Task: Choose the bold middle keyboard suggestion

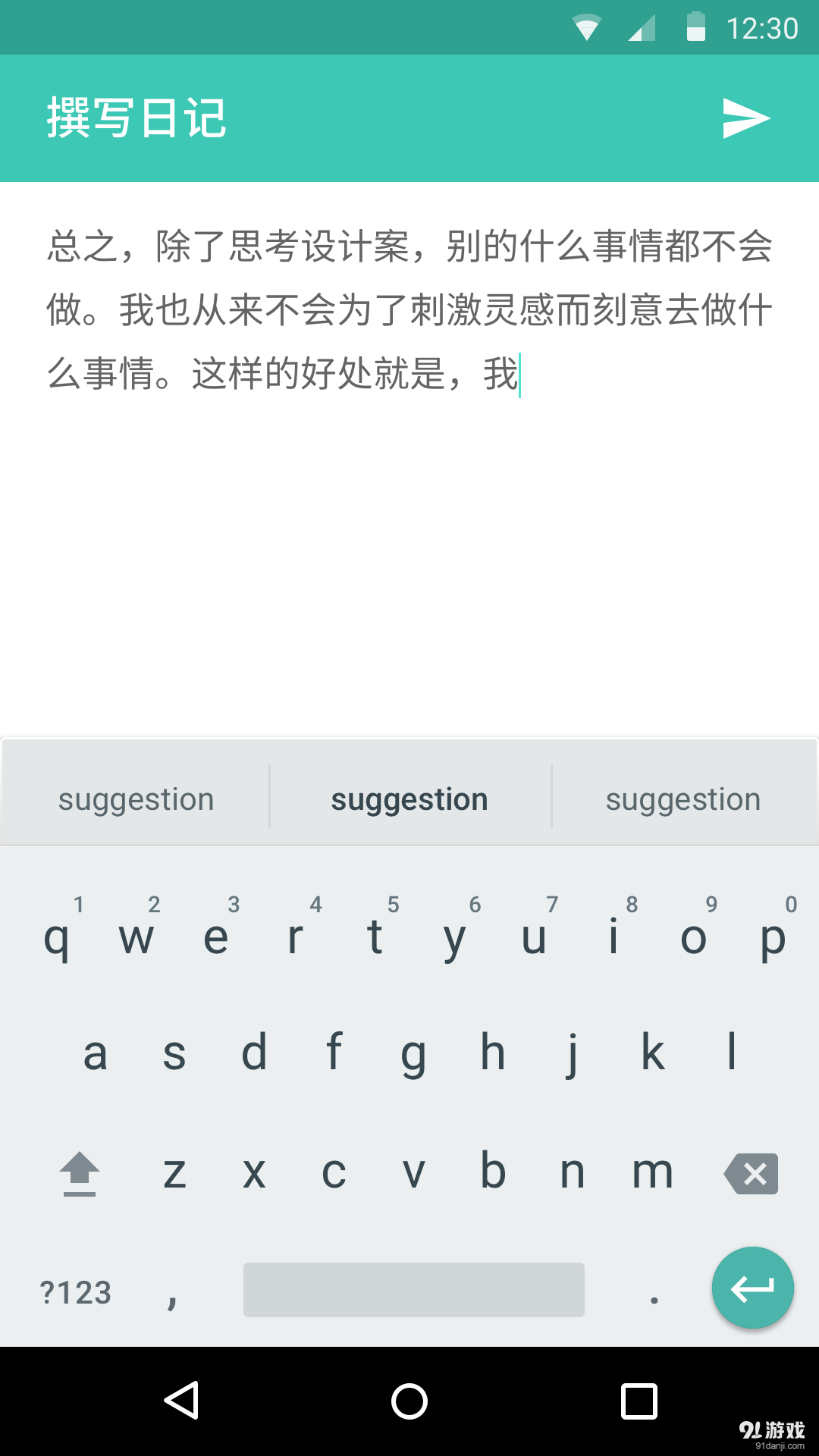Action: [409, 800]
